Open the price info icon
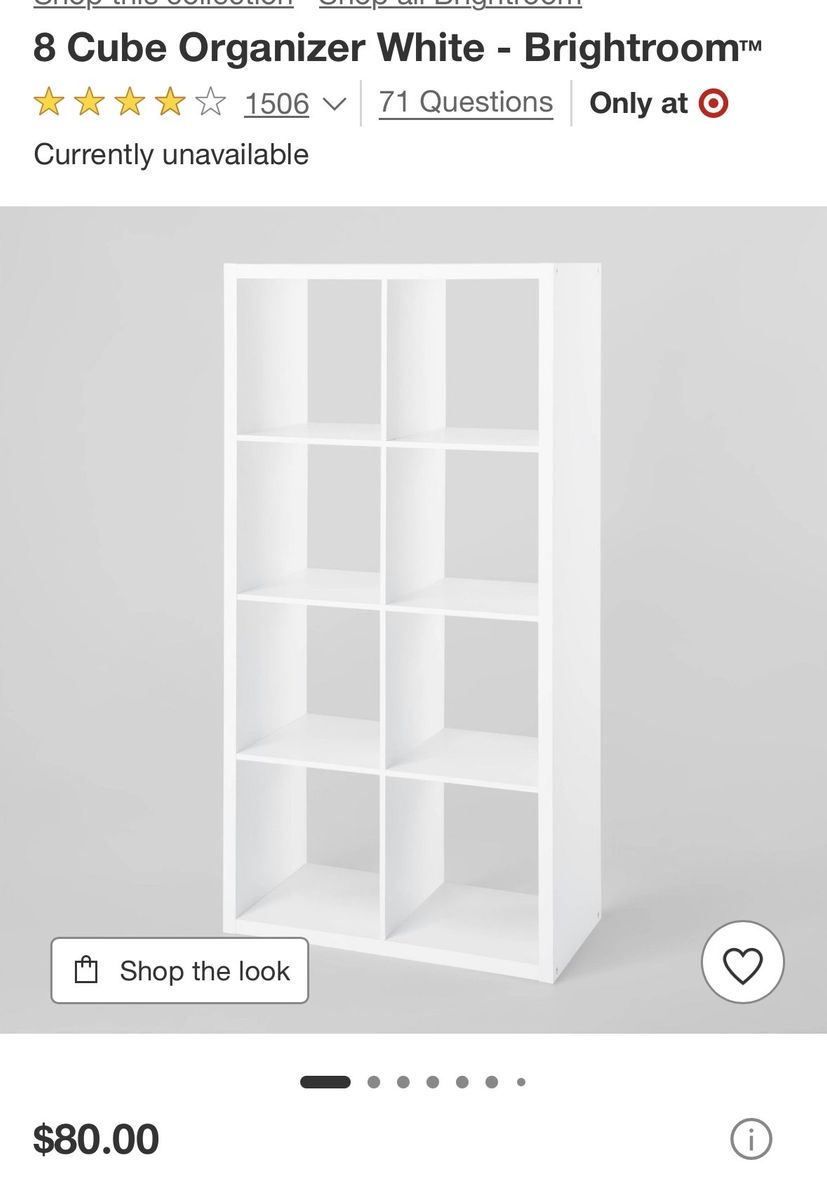The height and width of the screenshot is (1200, 827). [x=751, y=1139]
